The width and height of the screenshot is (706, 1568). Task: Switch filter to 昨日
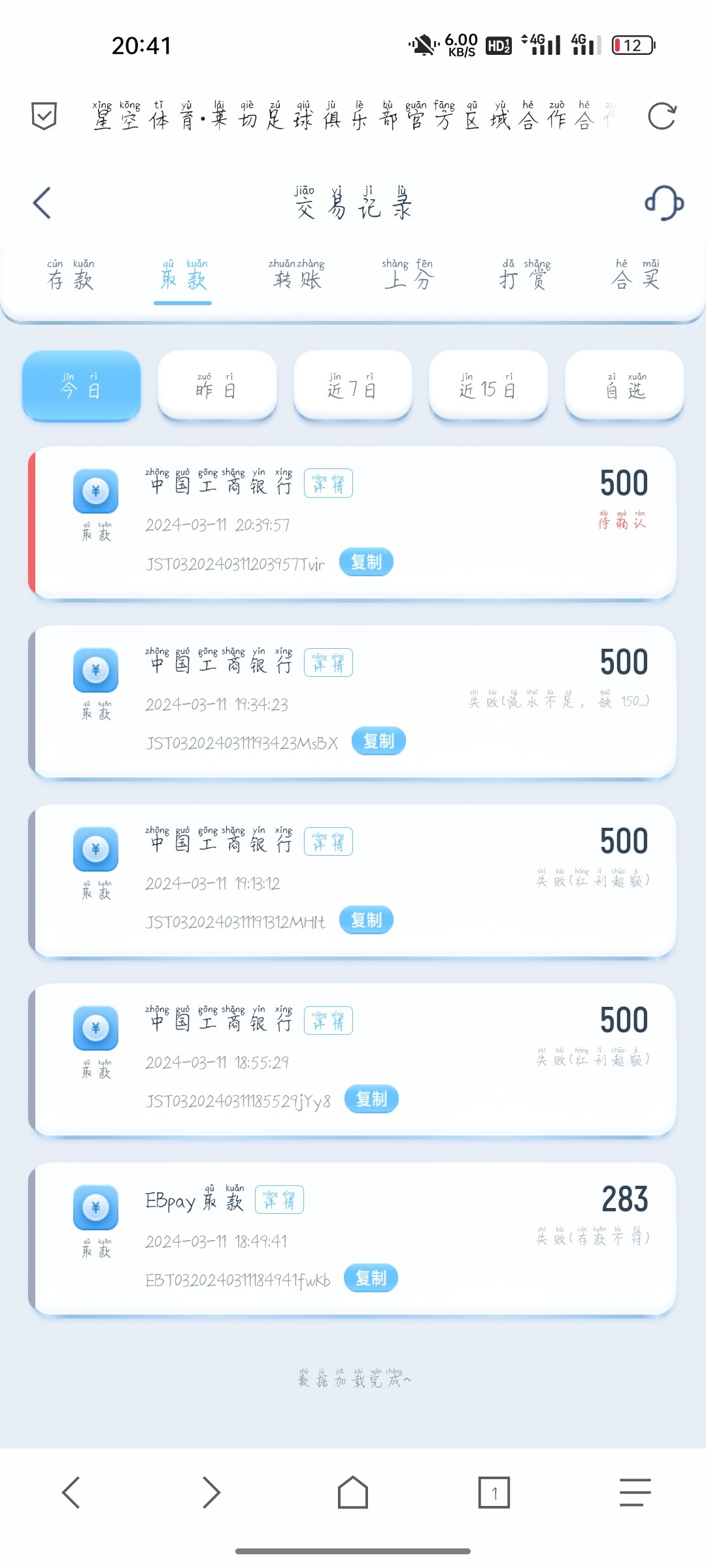(216, 385)
